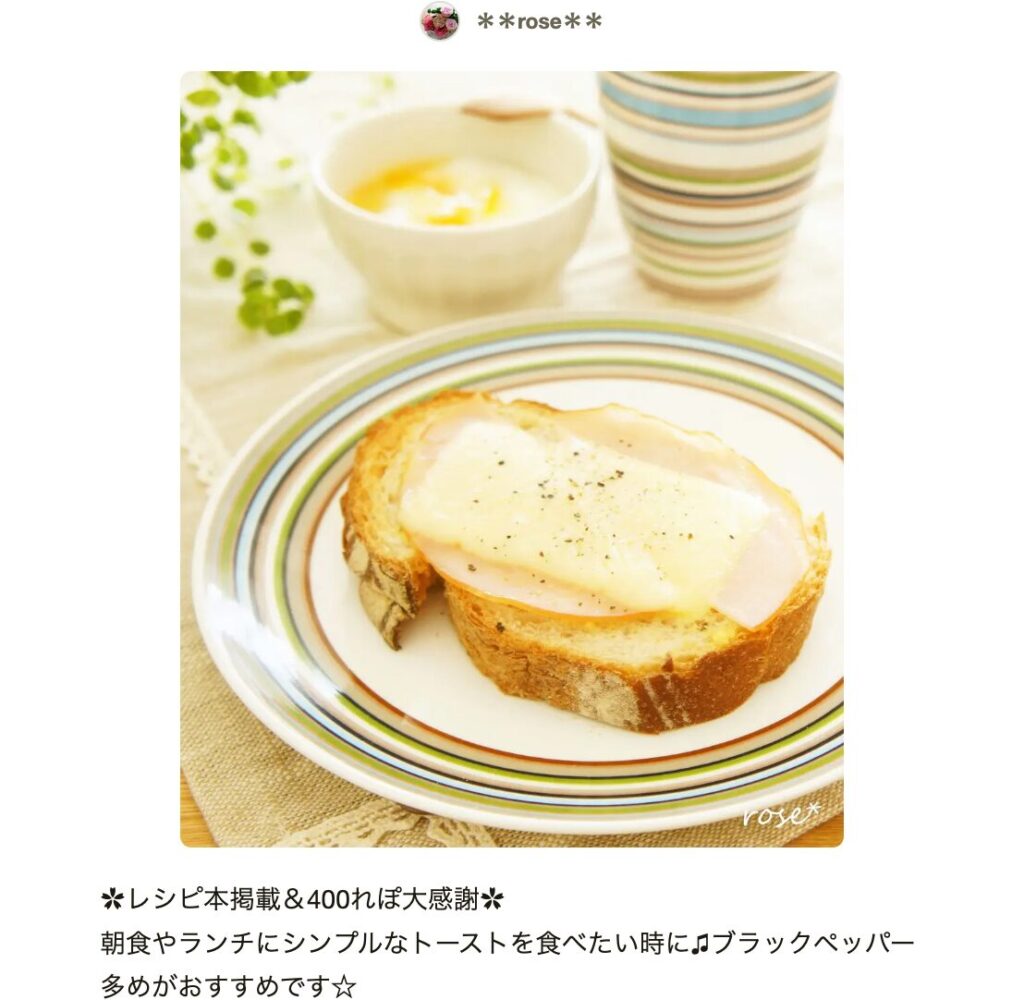Open the **rose** author profile
The height and width of the screenshot is (1000, 1024).
coord(538,21)
